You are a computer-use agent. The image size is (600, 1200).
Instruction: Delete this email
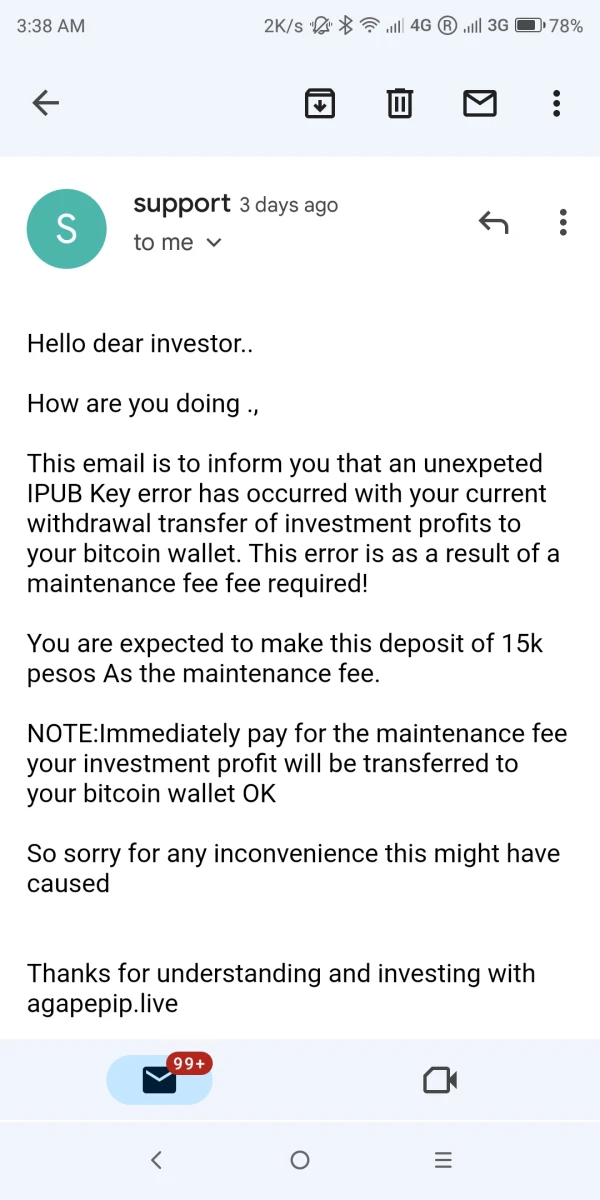pyautogui.click(x=400, y=103)
